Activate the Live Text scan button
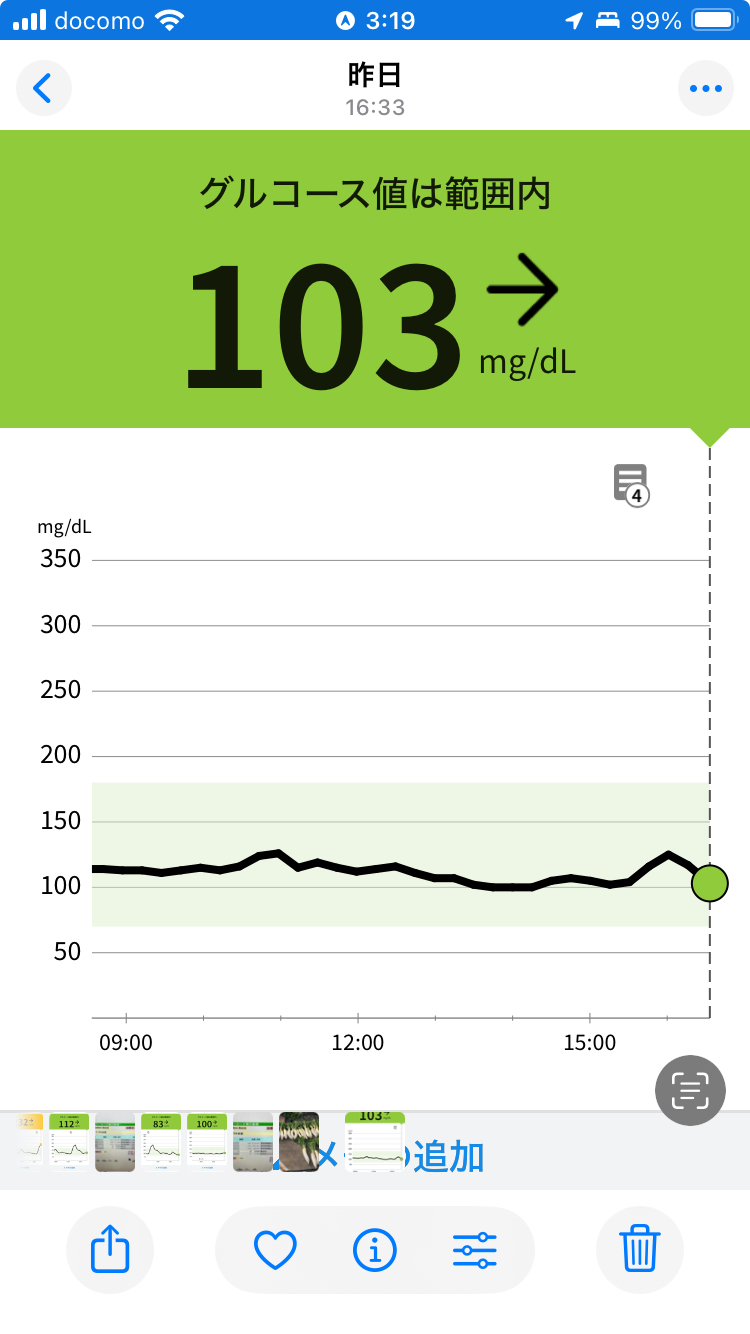 point(690,1090)
